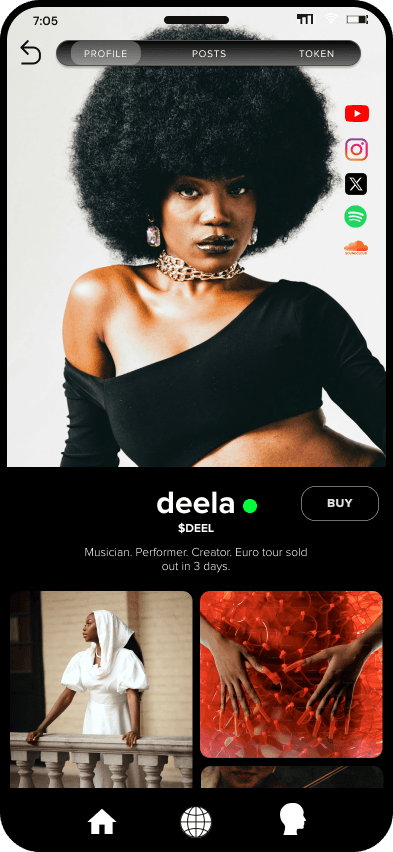Switch to the Posts tab
This screenshot has height=852, width=393.
[209, 54]
